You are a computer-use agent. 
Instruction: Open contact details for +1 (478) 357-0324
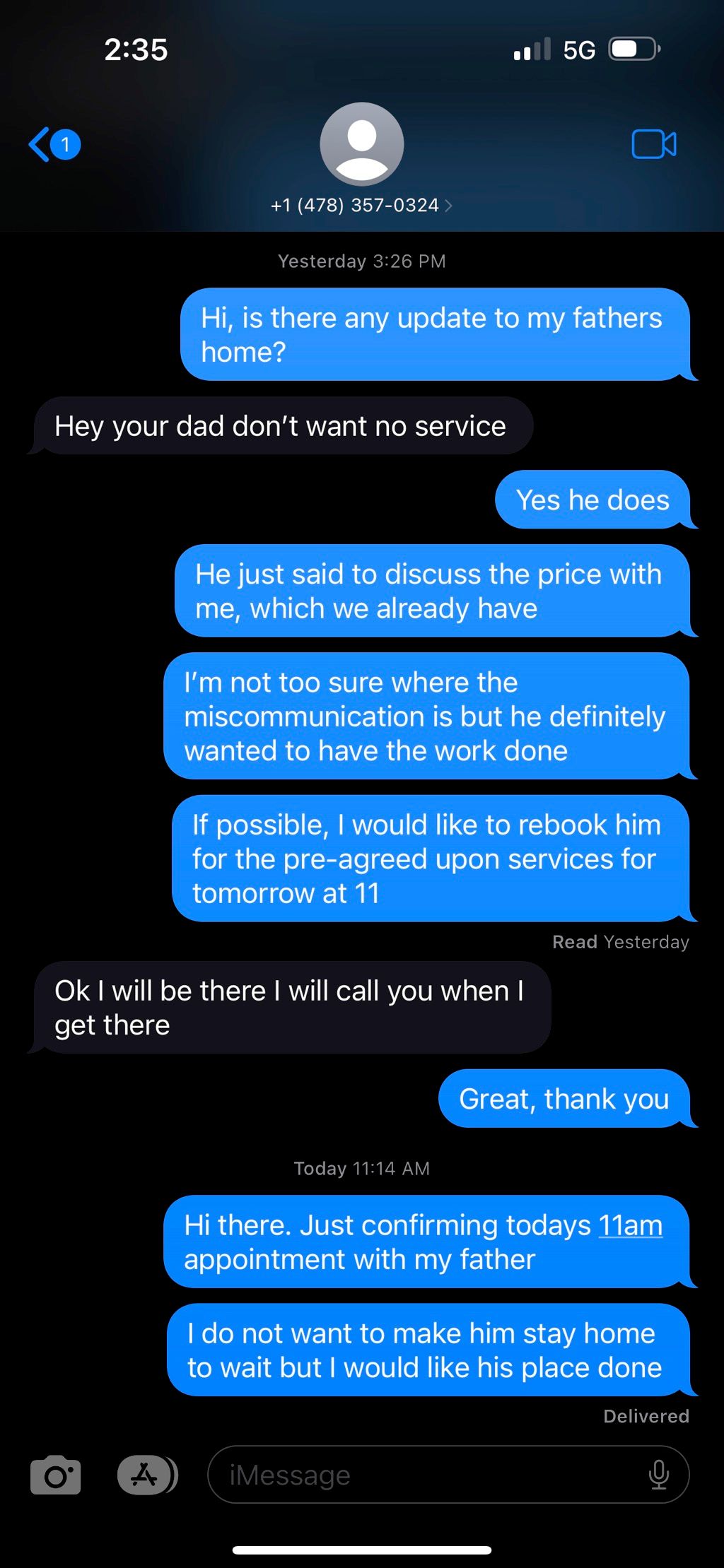point(361,205)
